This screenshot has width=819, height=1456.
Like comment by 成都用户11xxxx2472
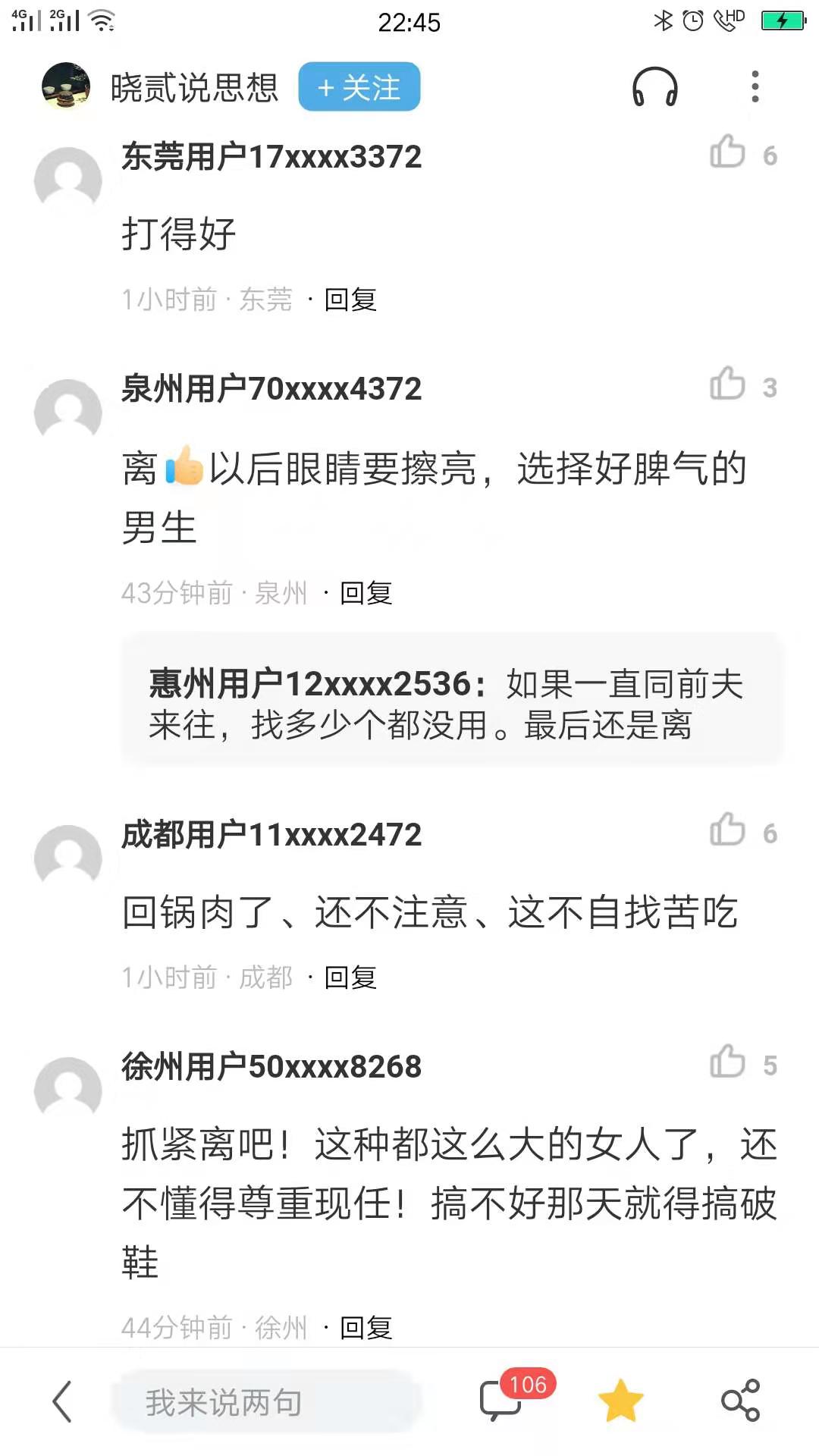coord(728,830)
